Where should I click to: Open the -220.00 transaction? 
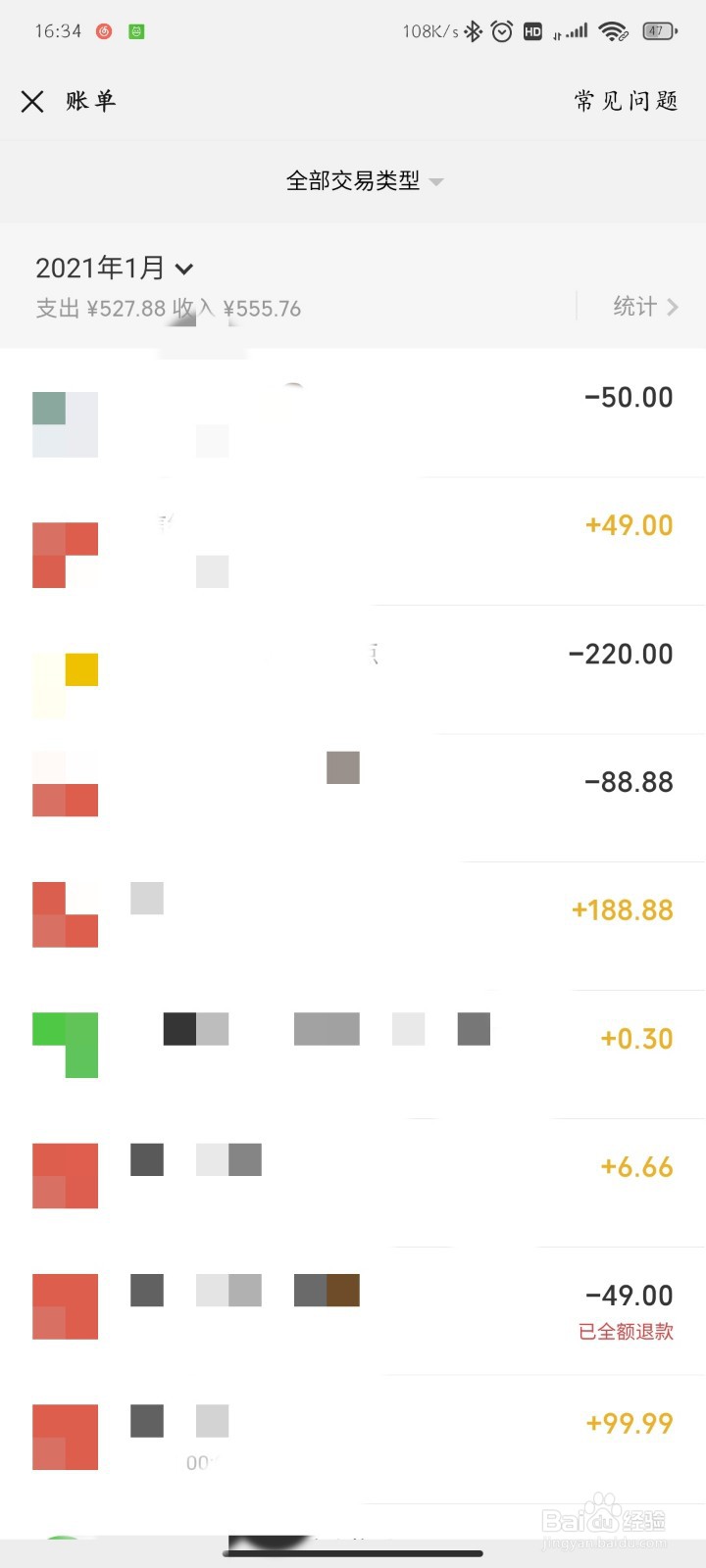coord(353,670)
